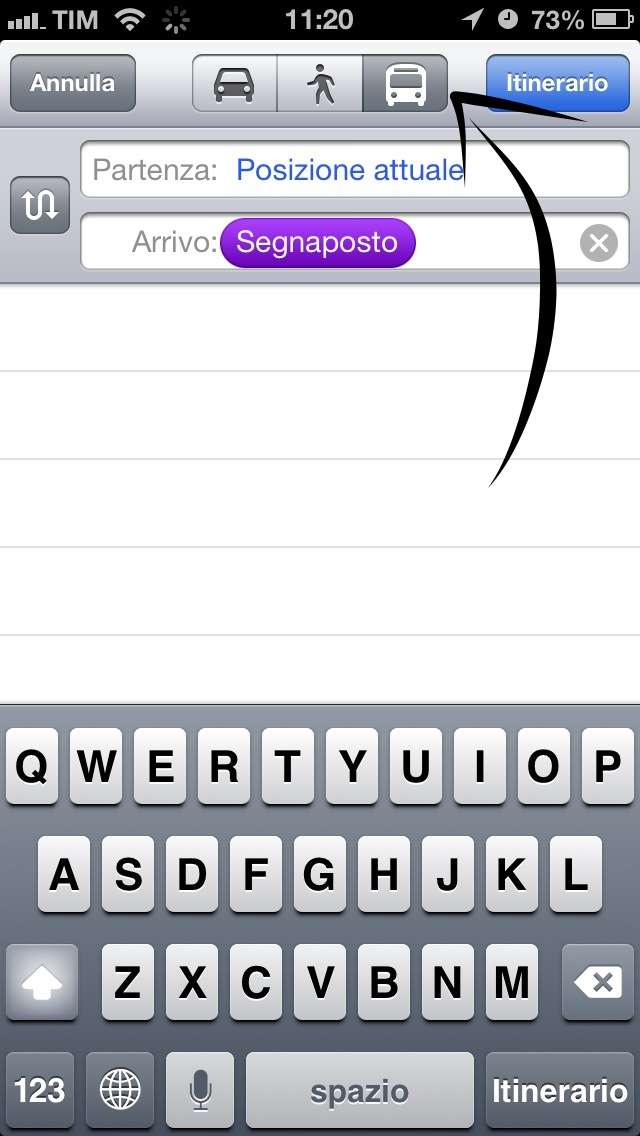The width and height of the screenshot is (640, 1136).
Task: Switch keyboard to 123 numbers
Action: tap(40, 1090)
